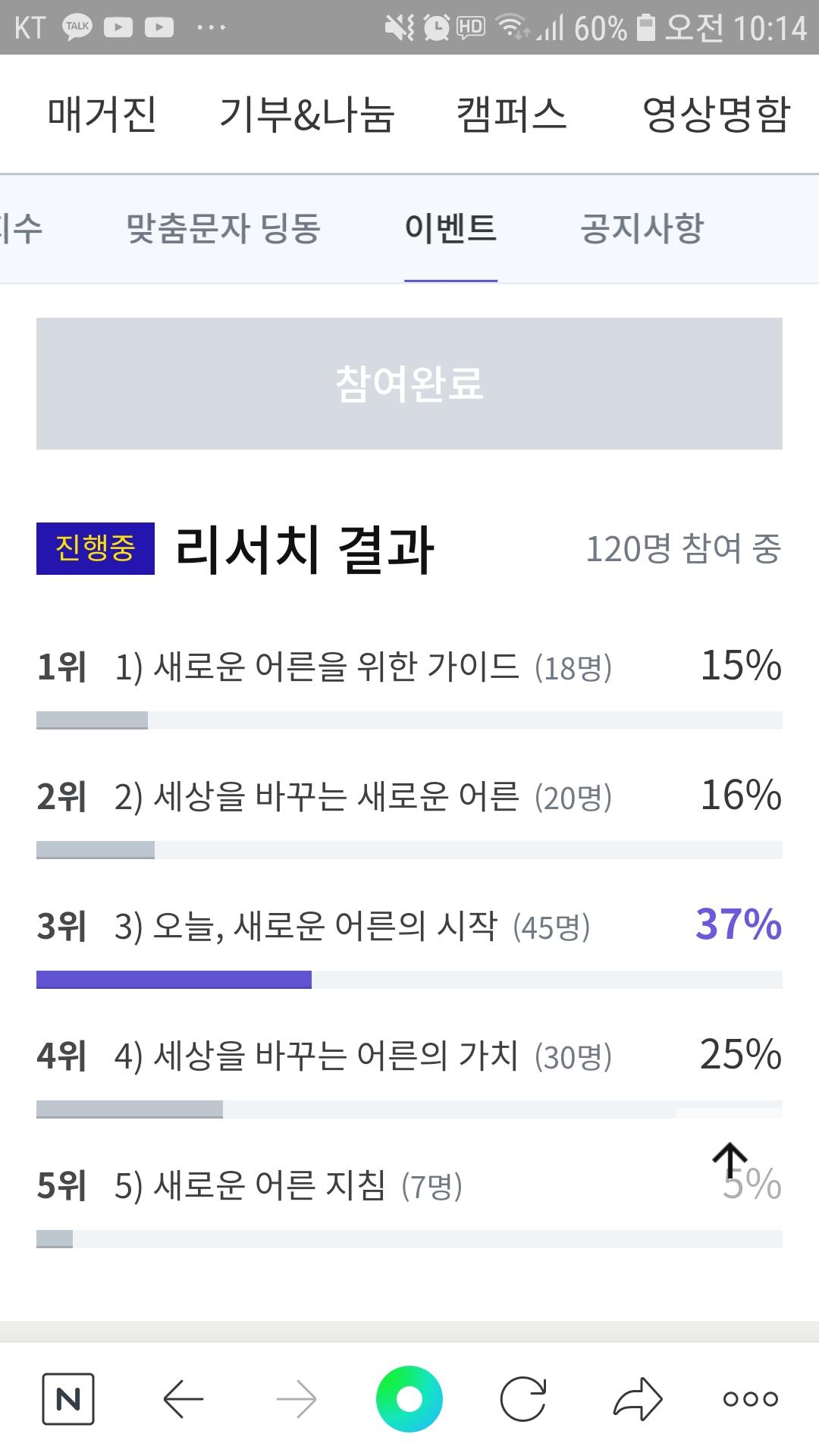Go back to previous page

tap(183, 1398)
